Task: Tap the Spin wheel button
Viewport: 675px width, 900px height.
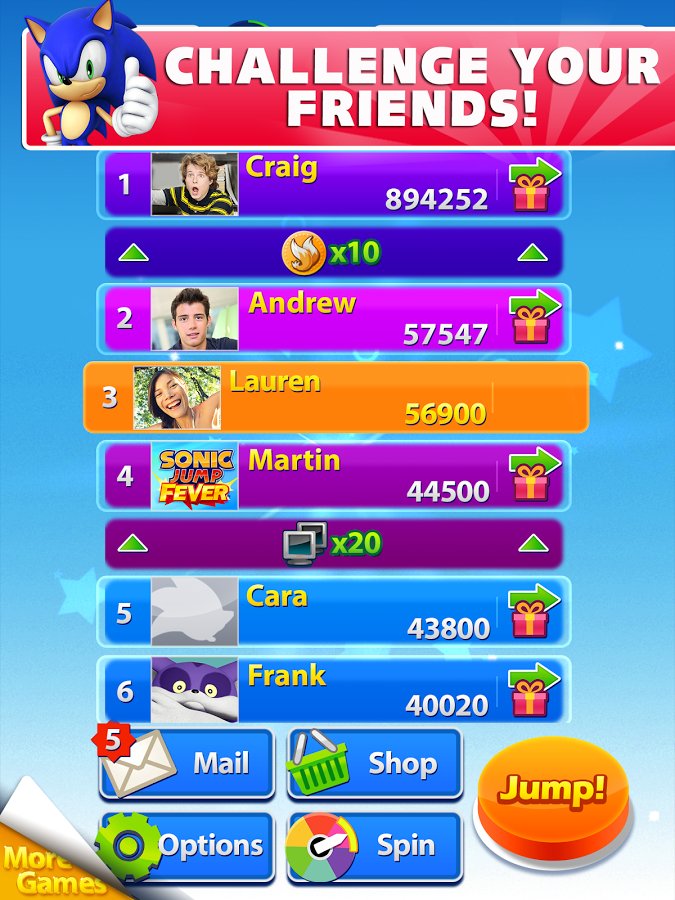Action: coord(375,846)
